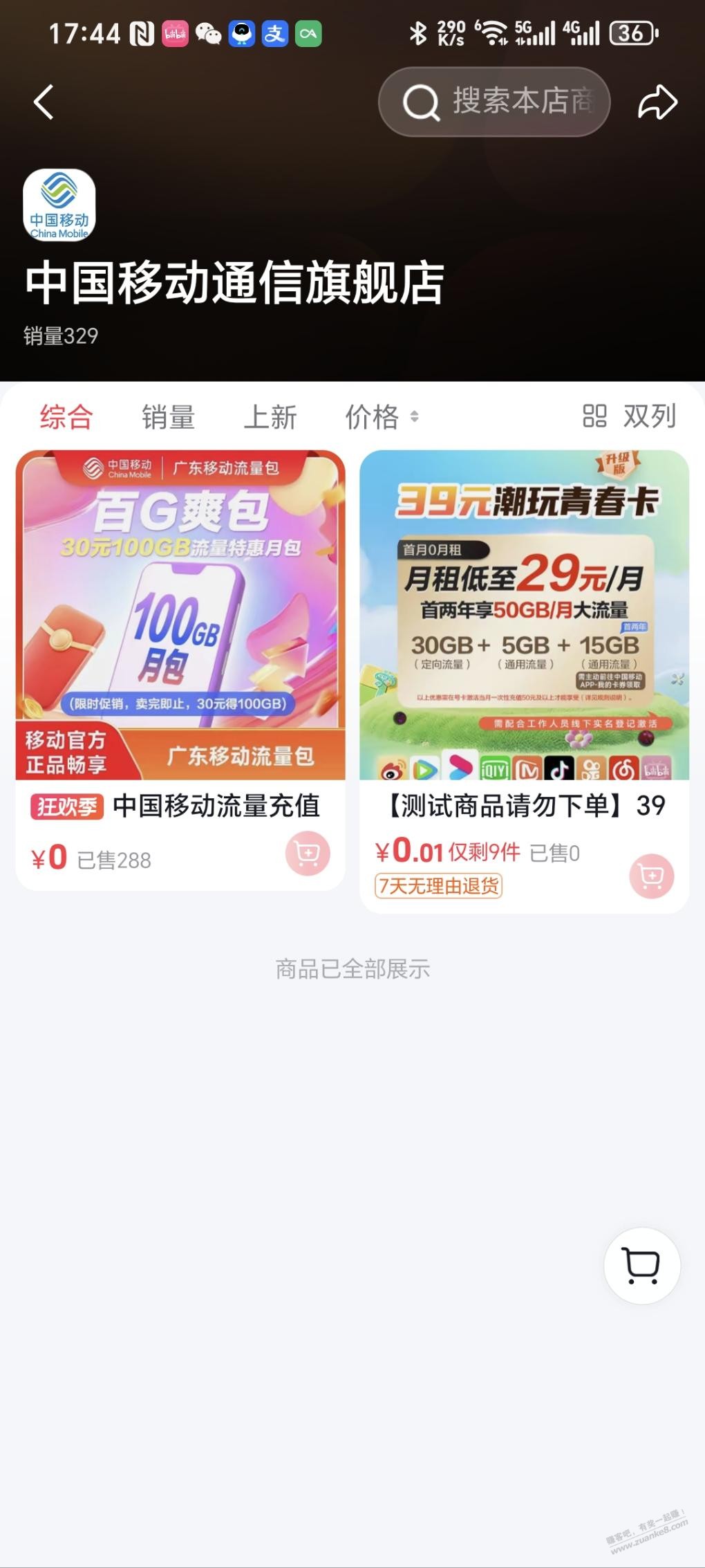Open the 39元潮玩青春卡 product card

pyautogui.click(x=524, y=616)
